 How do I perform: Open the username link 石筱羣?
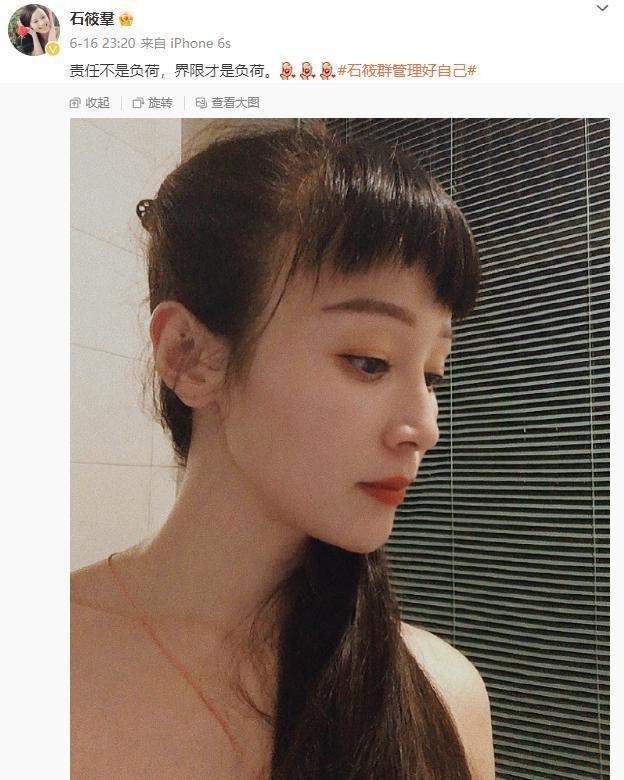[x=93, y=19]
